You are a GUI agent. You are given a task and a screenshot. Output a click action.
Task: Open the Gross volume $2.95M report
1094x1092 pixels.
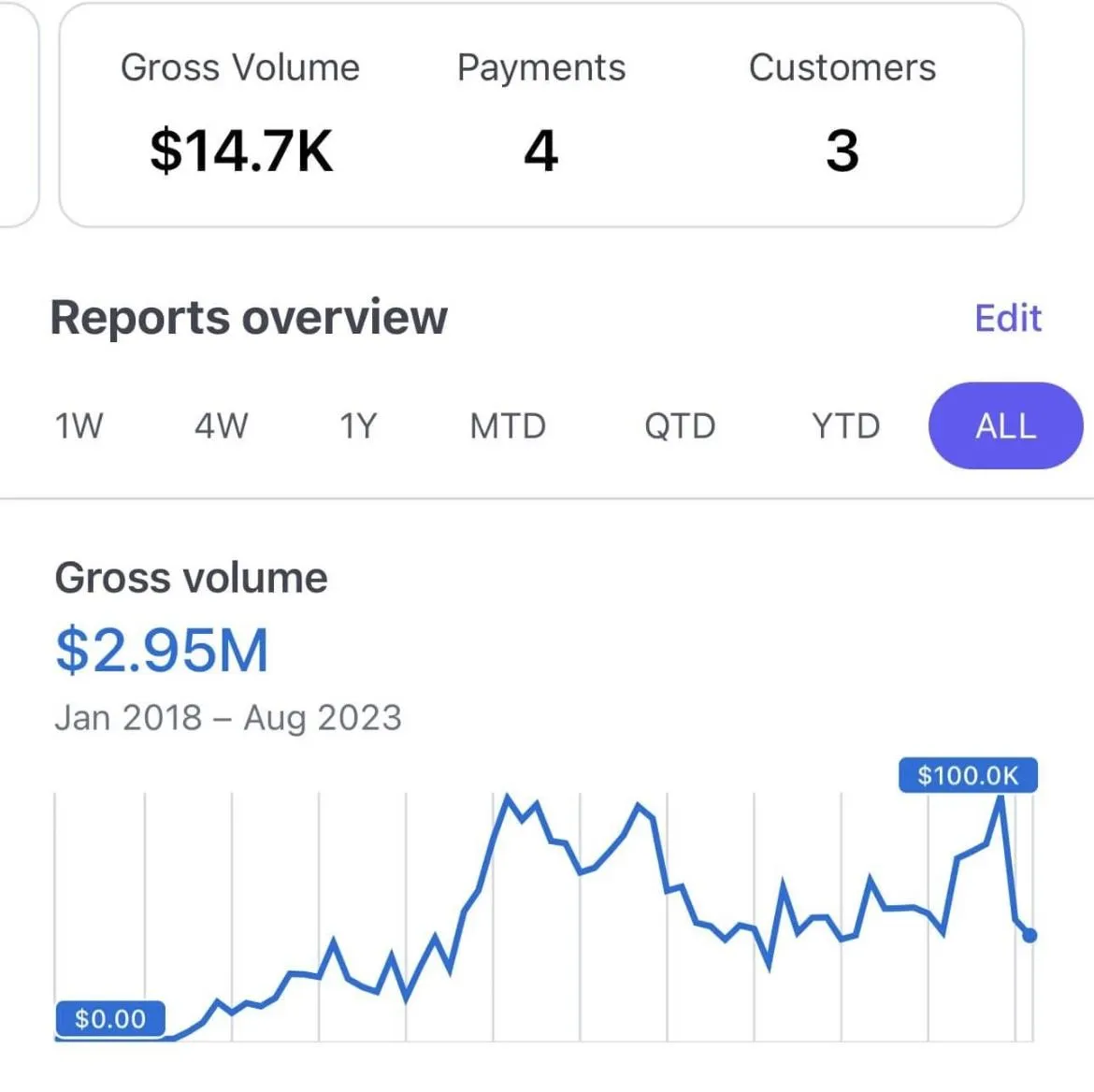[x=162, y=650]
